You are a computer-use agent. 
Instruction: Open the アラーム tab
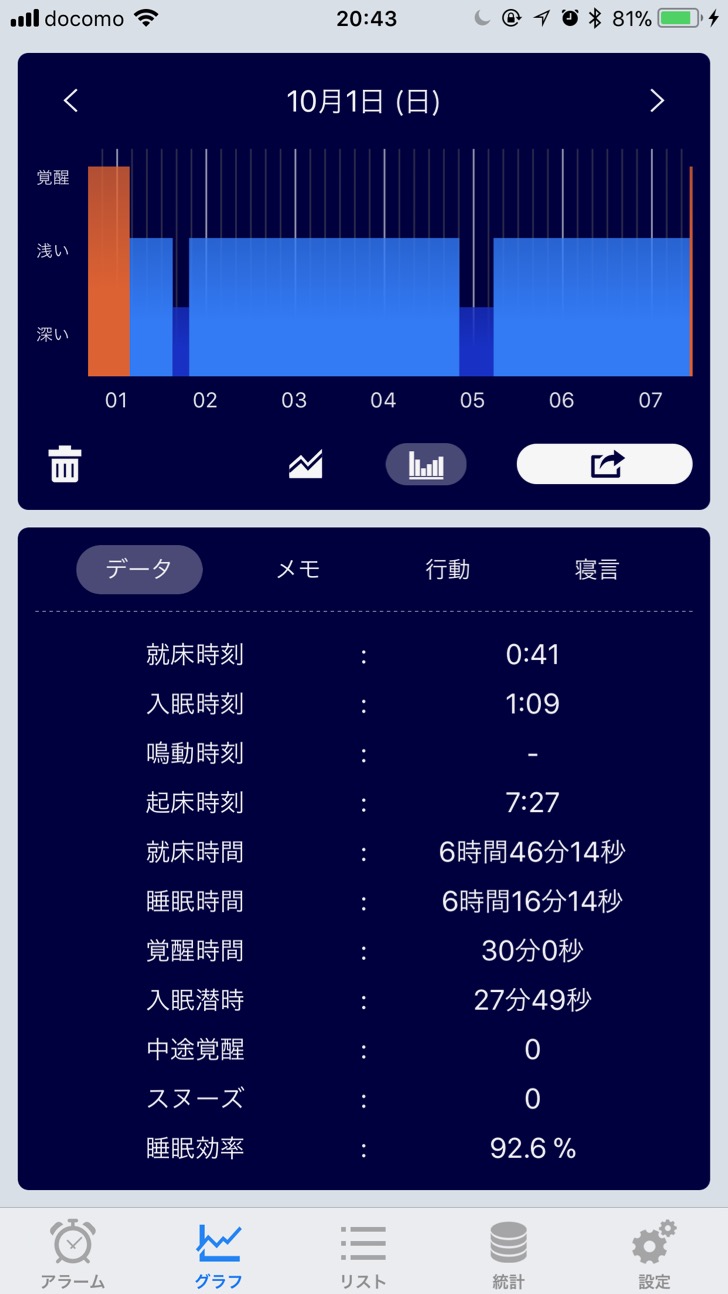[73, 1253]
